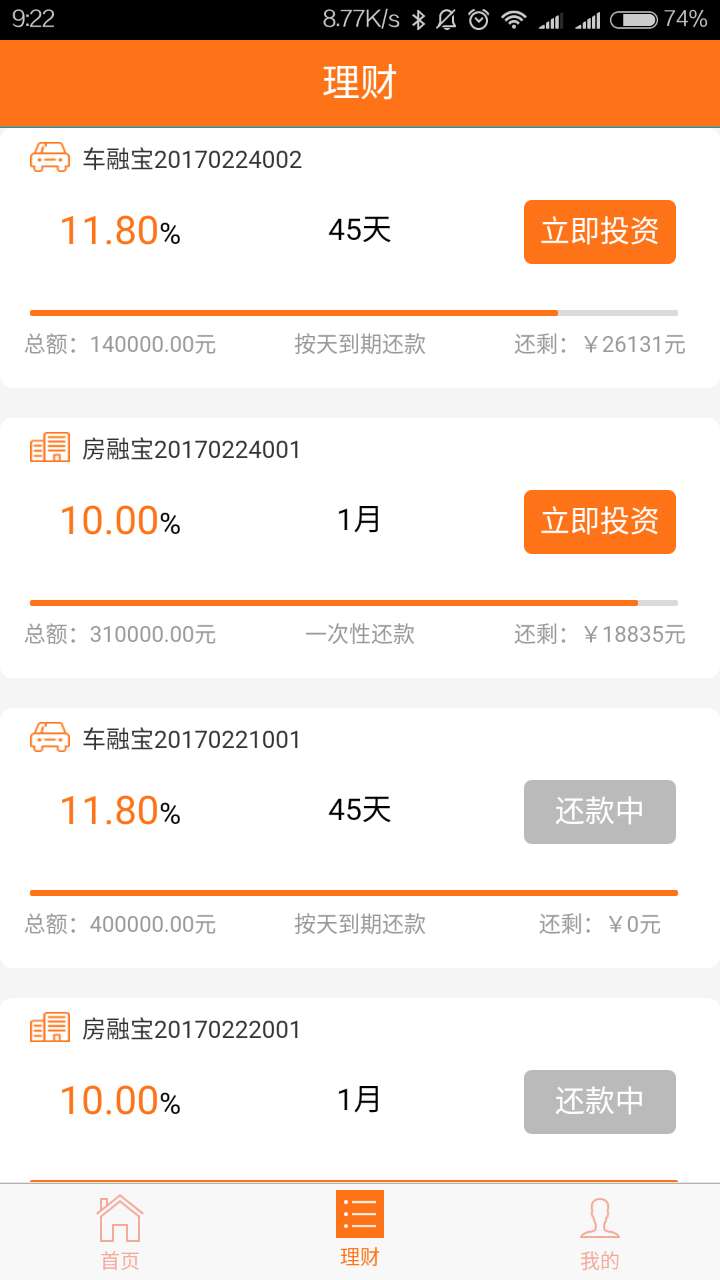Click 立即投资 for 房融宝20170224001

click(599, 521)
